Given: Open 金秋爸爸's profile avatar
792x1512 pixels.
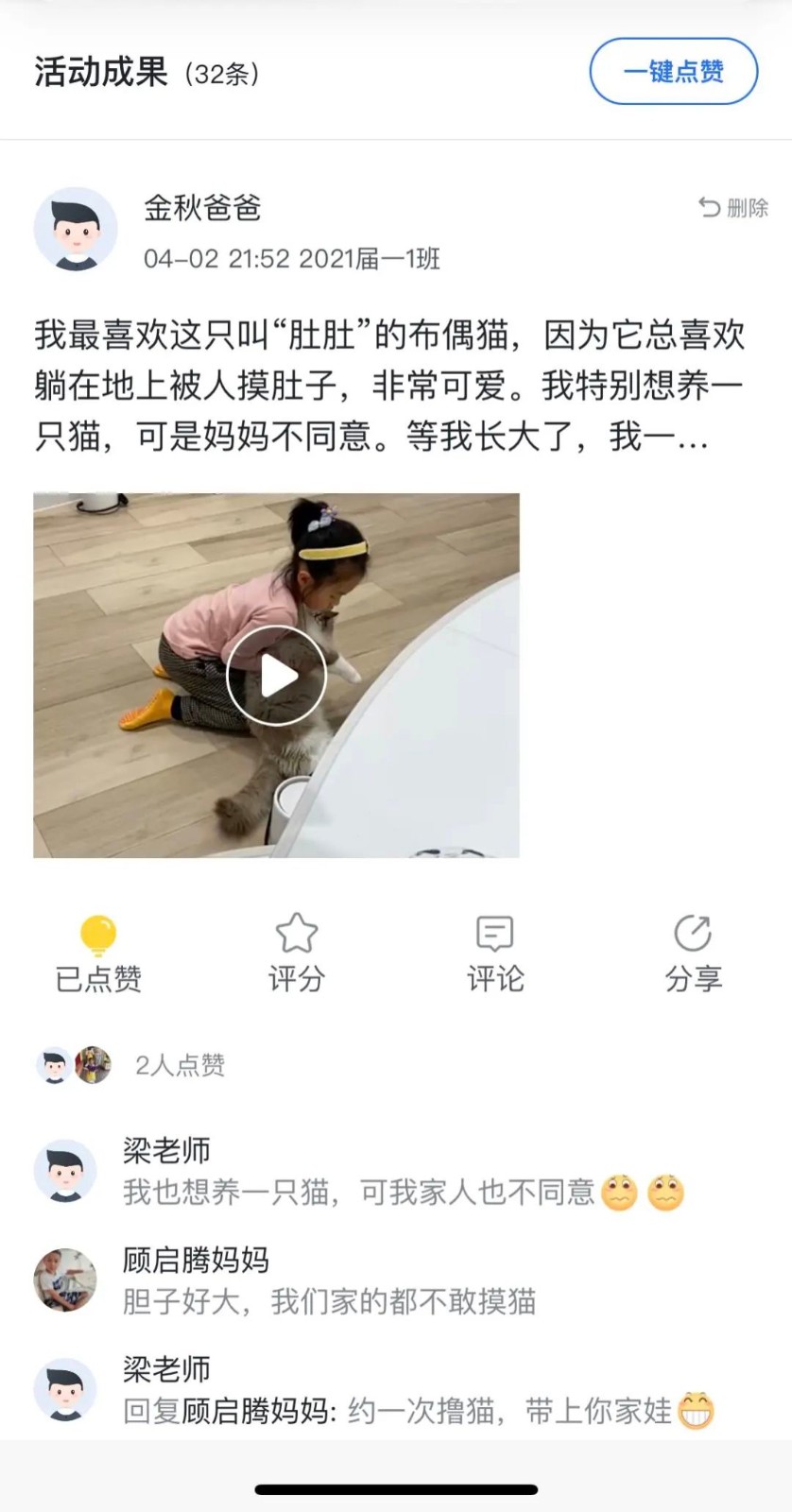Looking at the screenshot, I should pos(76,230).
